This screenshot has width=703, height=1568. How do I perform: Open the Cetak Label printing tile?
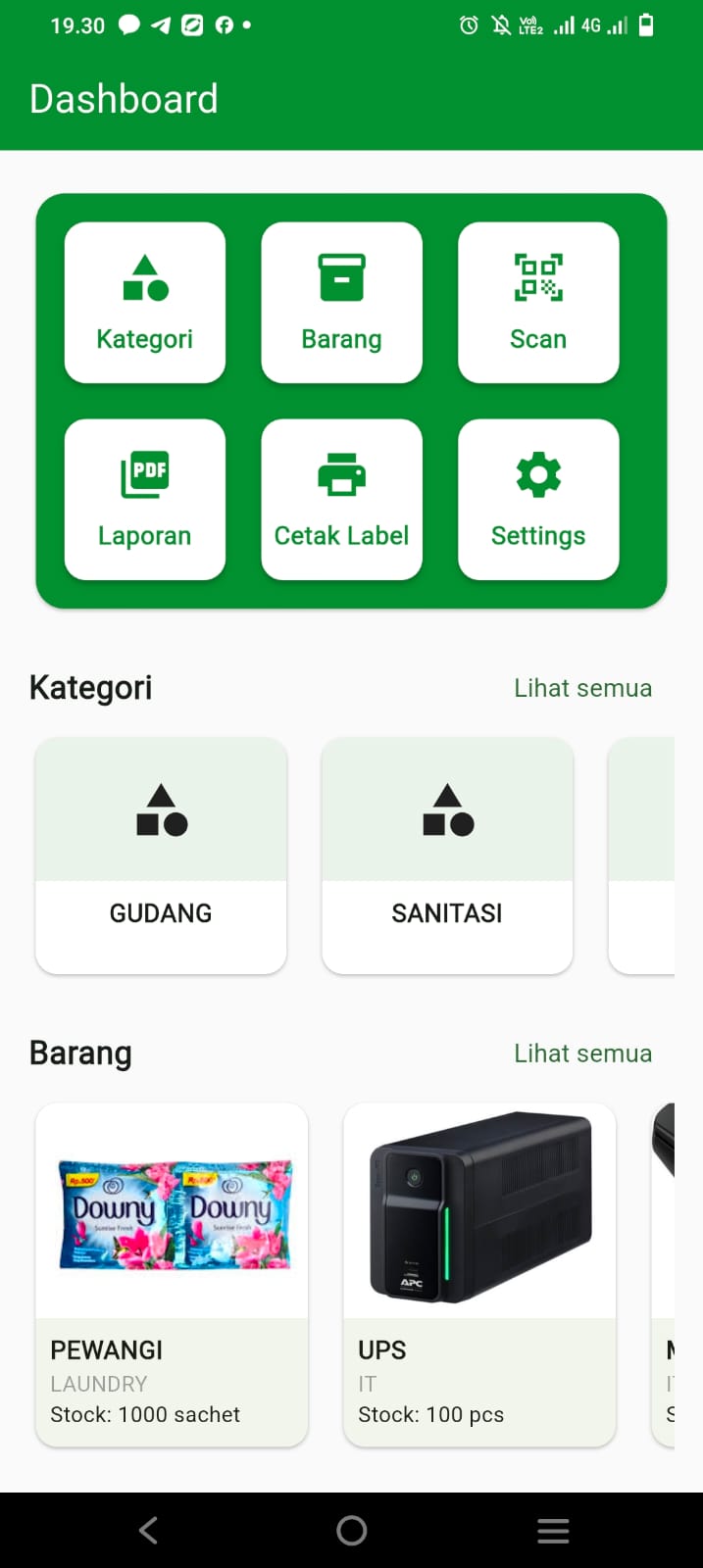click(x=341, y=499)
